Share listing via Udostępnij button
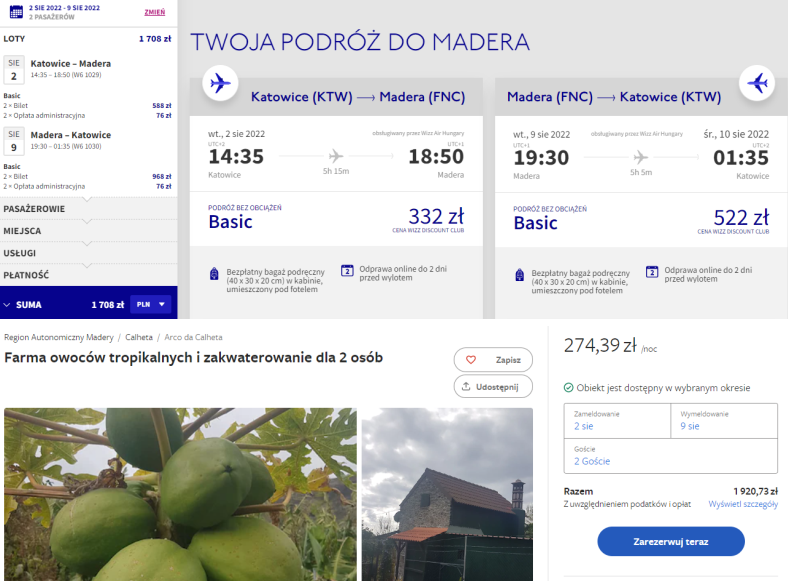Viewport: 788px width, 581px height. 493,387
